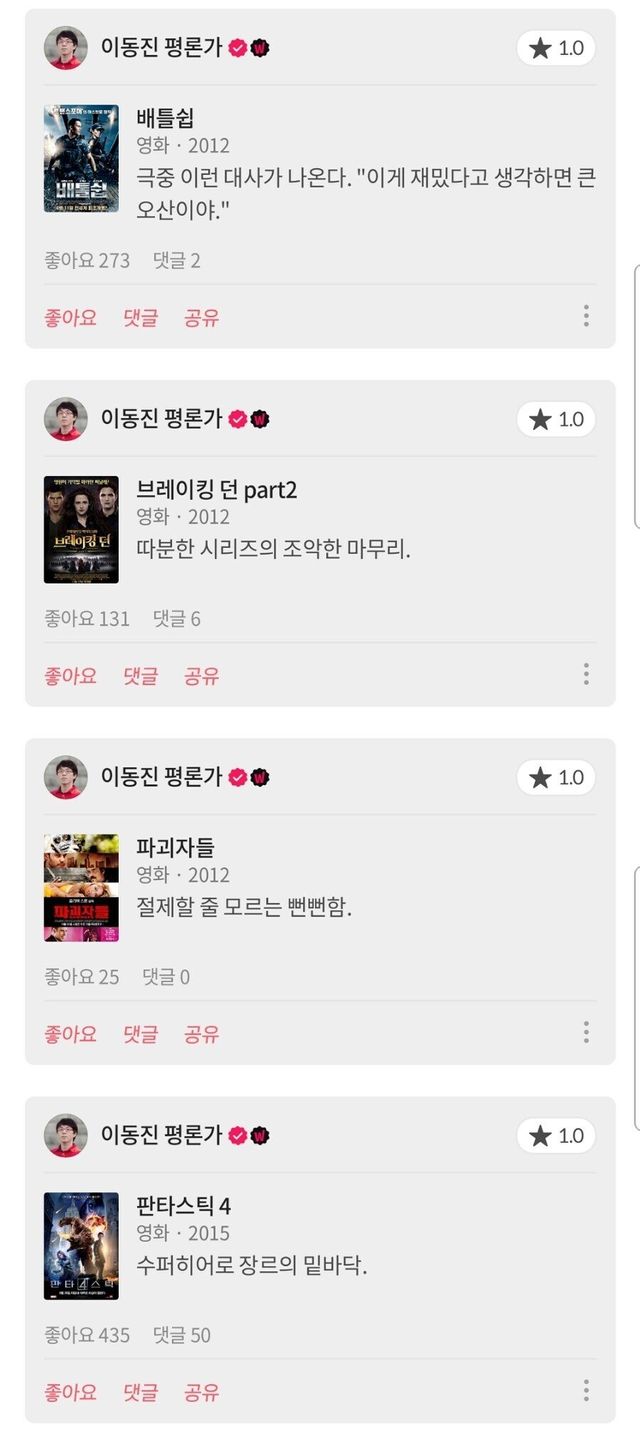Share the 배틀쉽 review
This screenshot has height=1439, width=640.
(x=201, y=318)
